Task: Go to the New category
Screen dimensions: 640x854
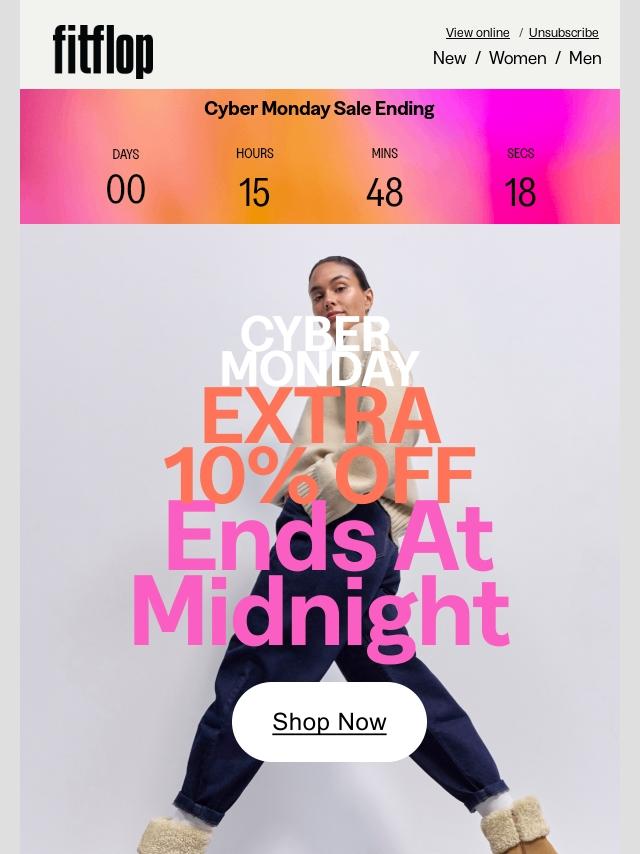Action: 449,58
